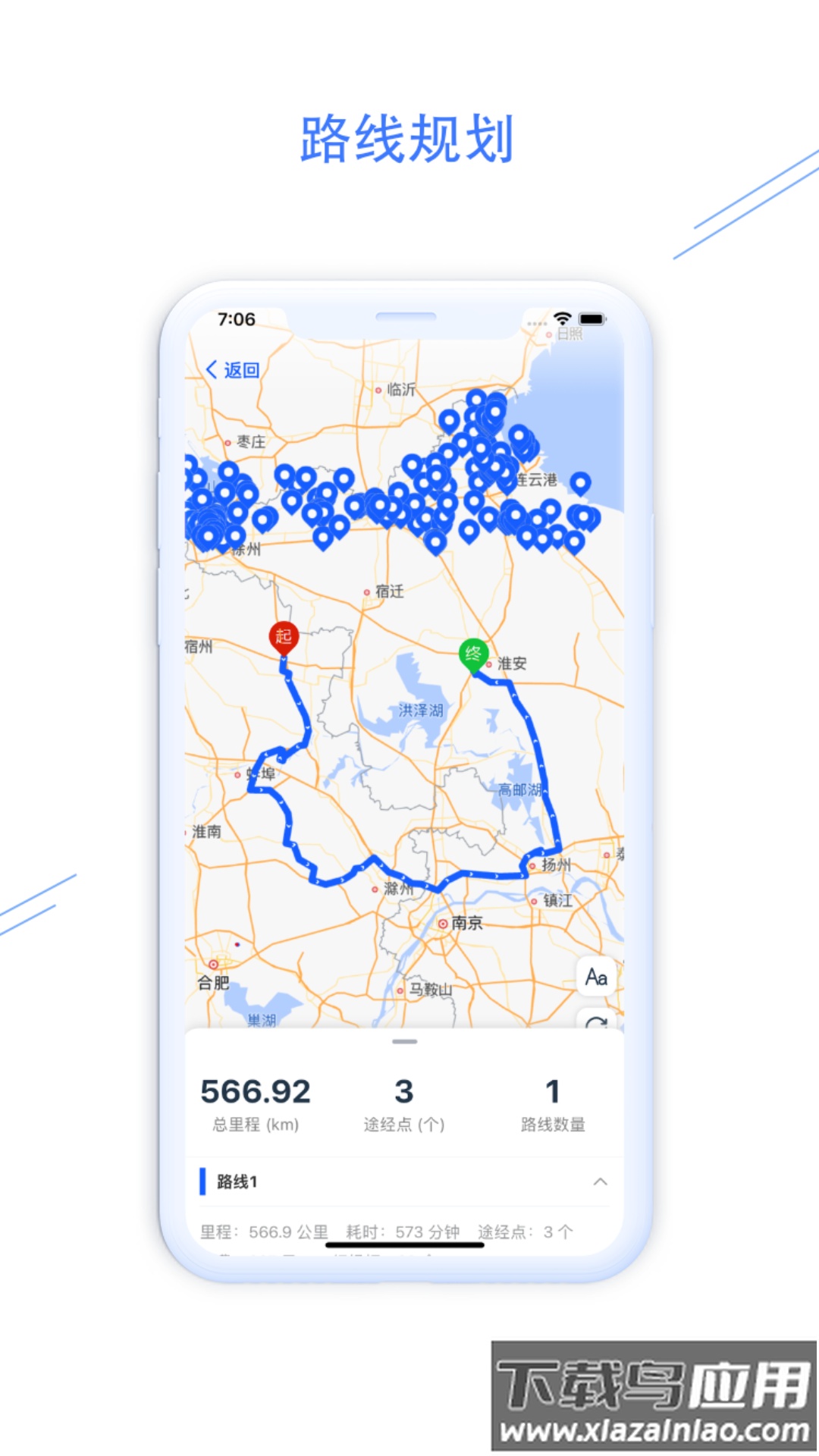Screen dimensions: 819x1456
Task: Select the 路线1 route header
Action: tap(235, 1181)
